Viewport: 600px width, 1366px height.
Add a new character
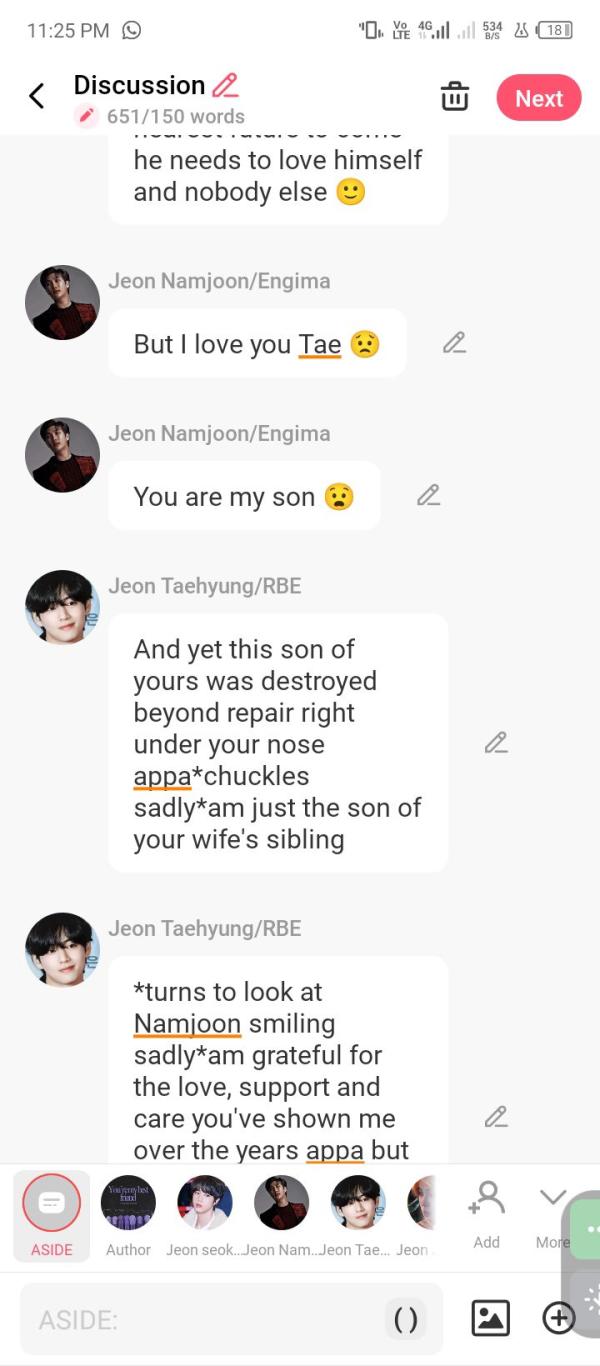coord(487,1212)
